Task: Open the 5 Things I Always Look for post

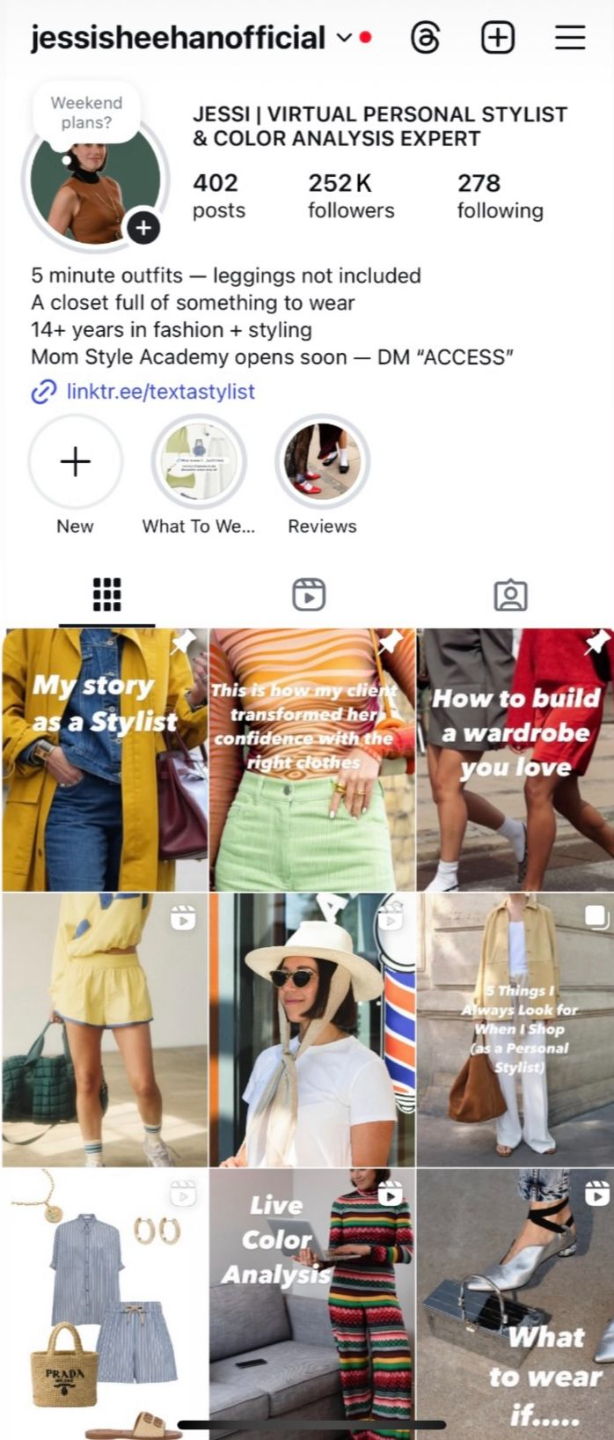Action: click(x=515, y=1030)
